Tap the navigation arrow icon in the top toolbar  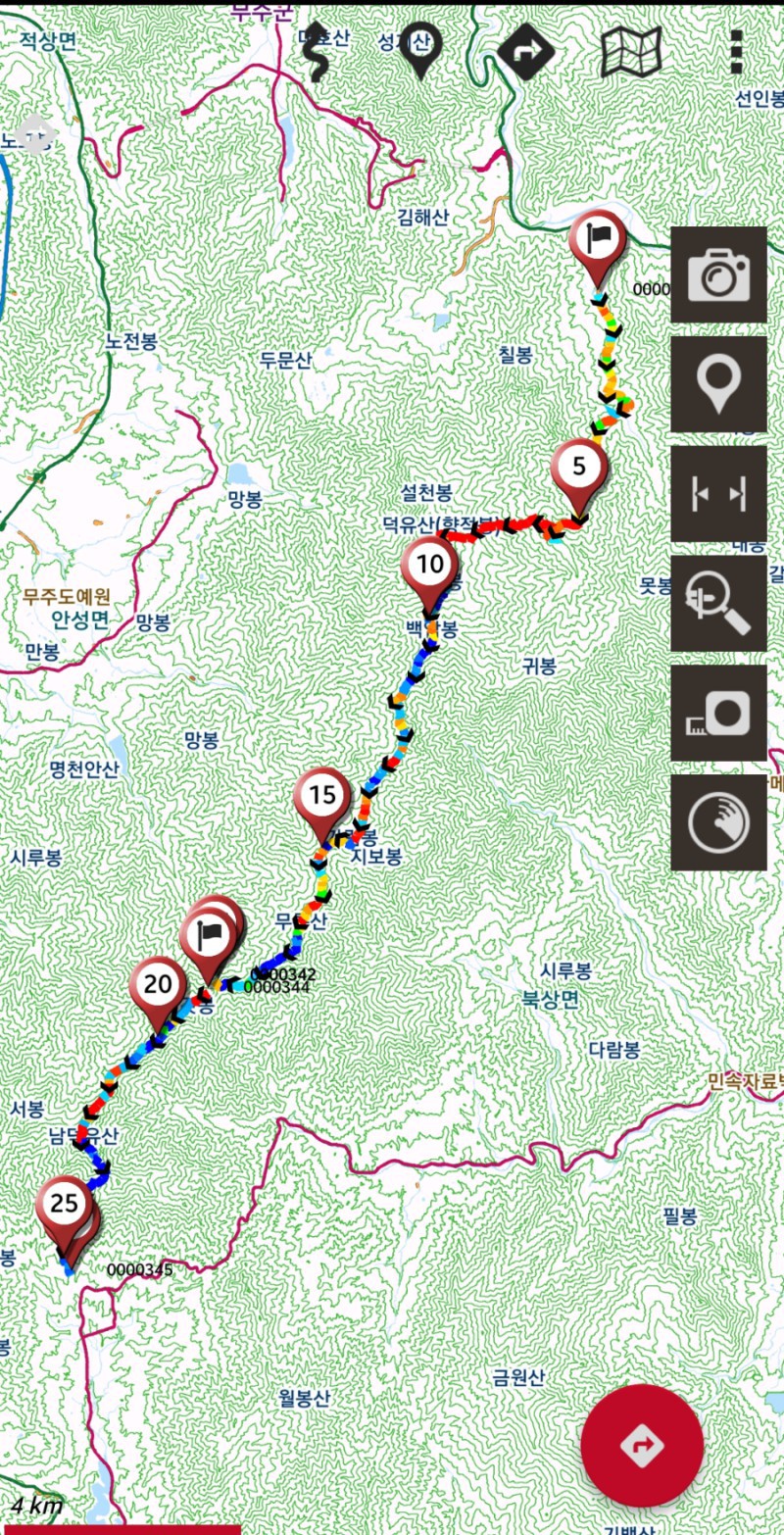tap(526, 51)
